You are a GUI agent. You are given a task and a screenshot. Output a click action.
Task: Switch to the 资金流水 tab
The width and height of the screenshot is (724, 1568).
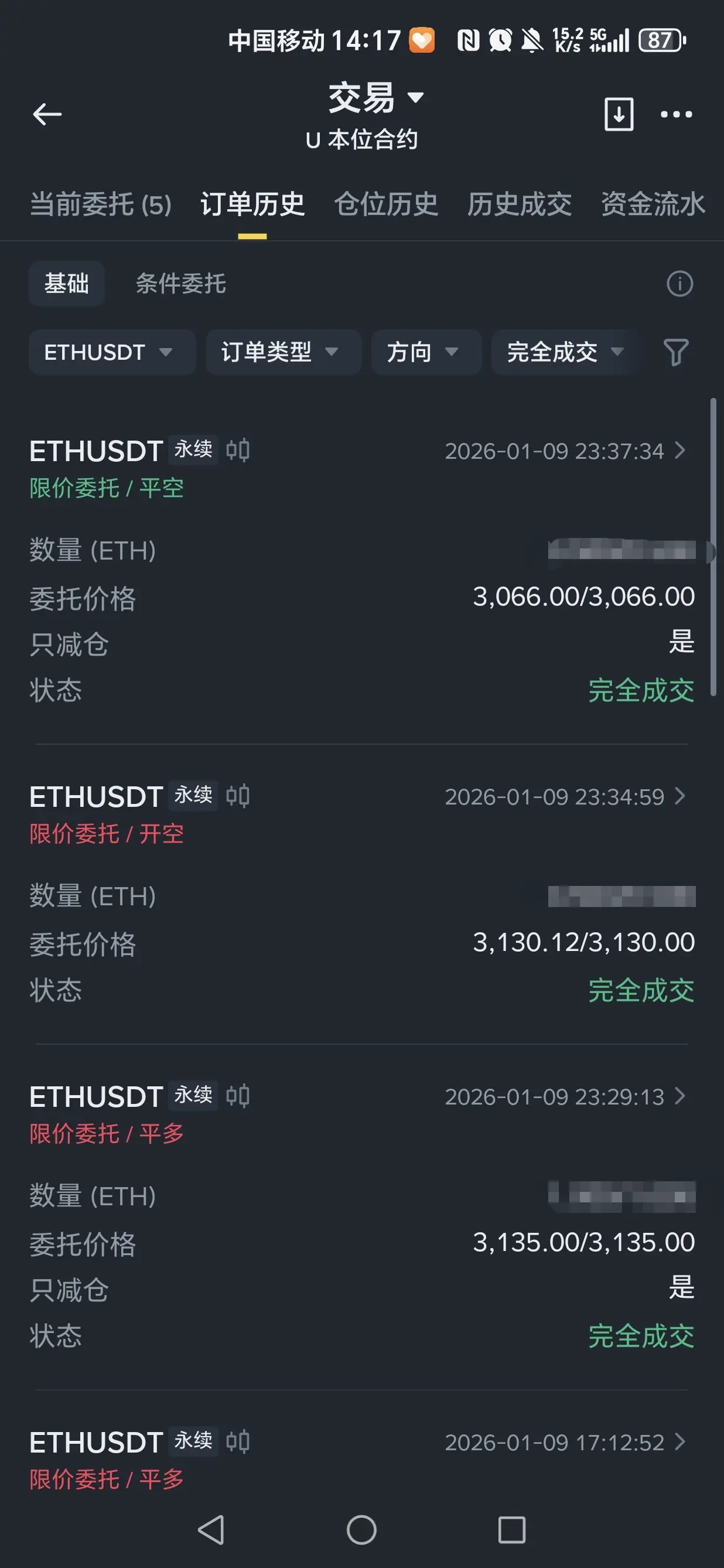[652, 204]
